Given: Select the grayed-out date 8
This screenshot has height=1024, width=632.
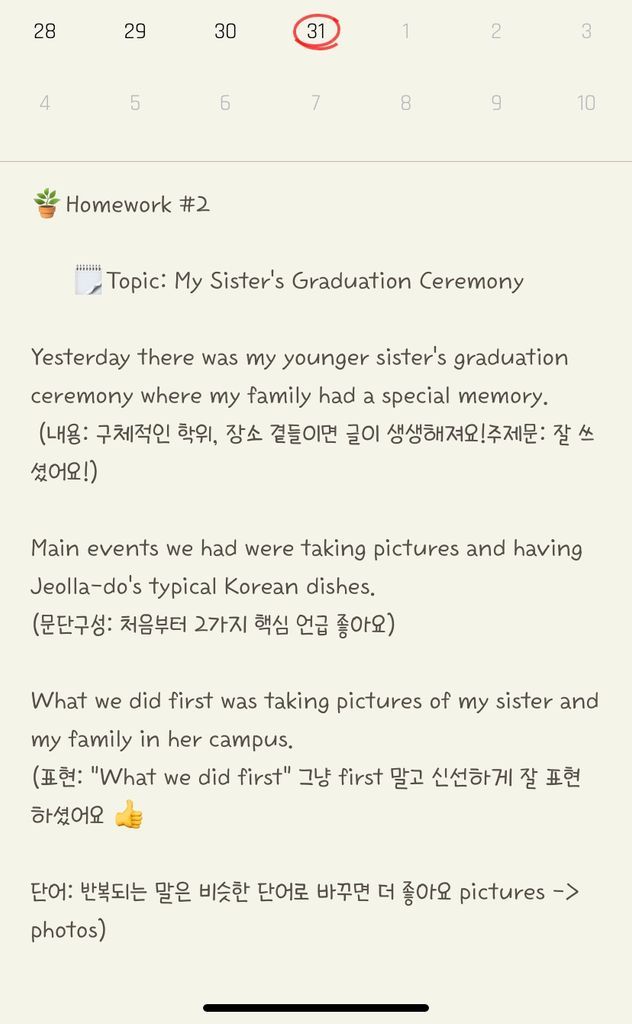Looking at the screenshot, I should (405, 103).
